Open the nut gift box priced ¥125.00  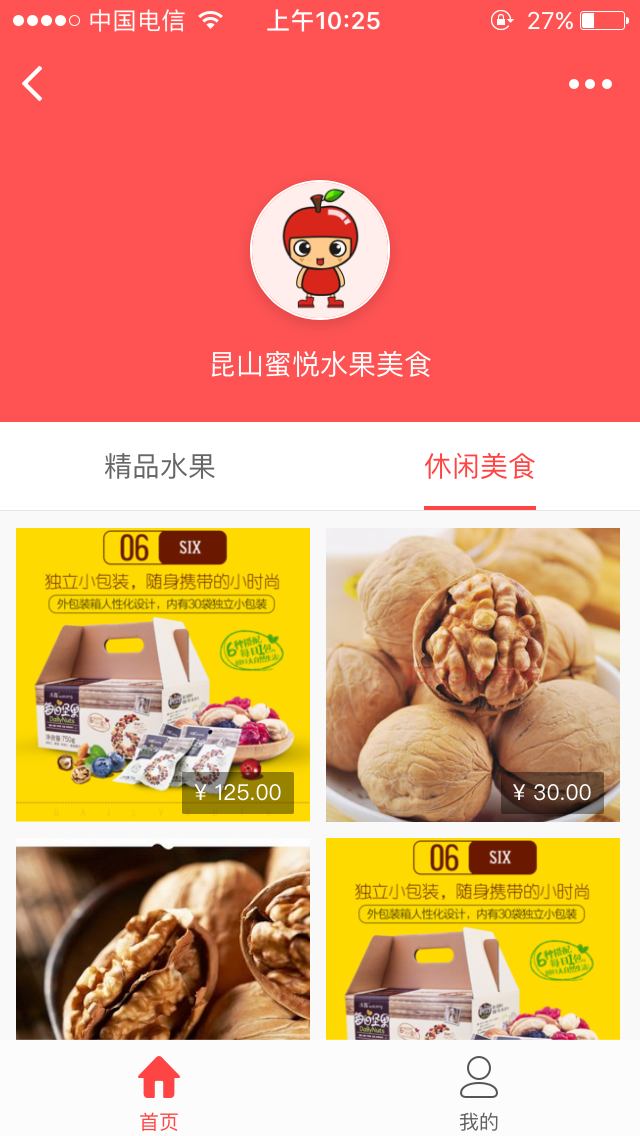[163, 675]
